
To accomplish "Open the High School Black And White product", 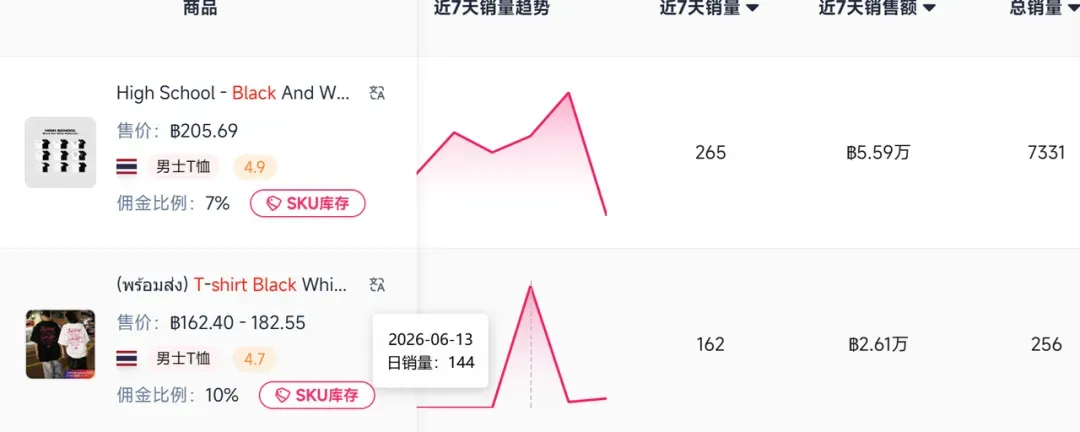I will pyautogui.click(x=233, y=93).
